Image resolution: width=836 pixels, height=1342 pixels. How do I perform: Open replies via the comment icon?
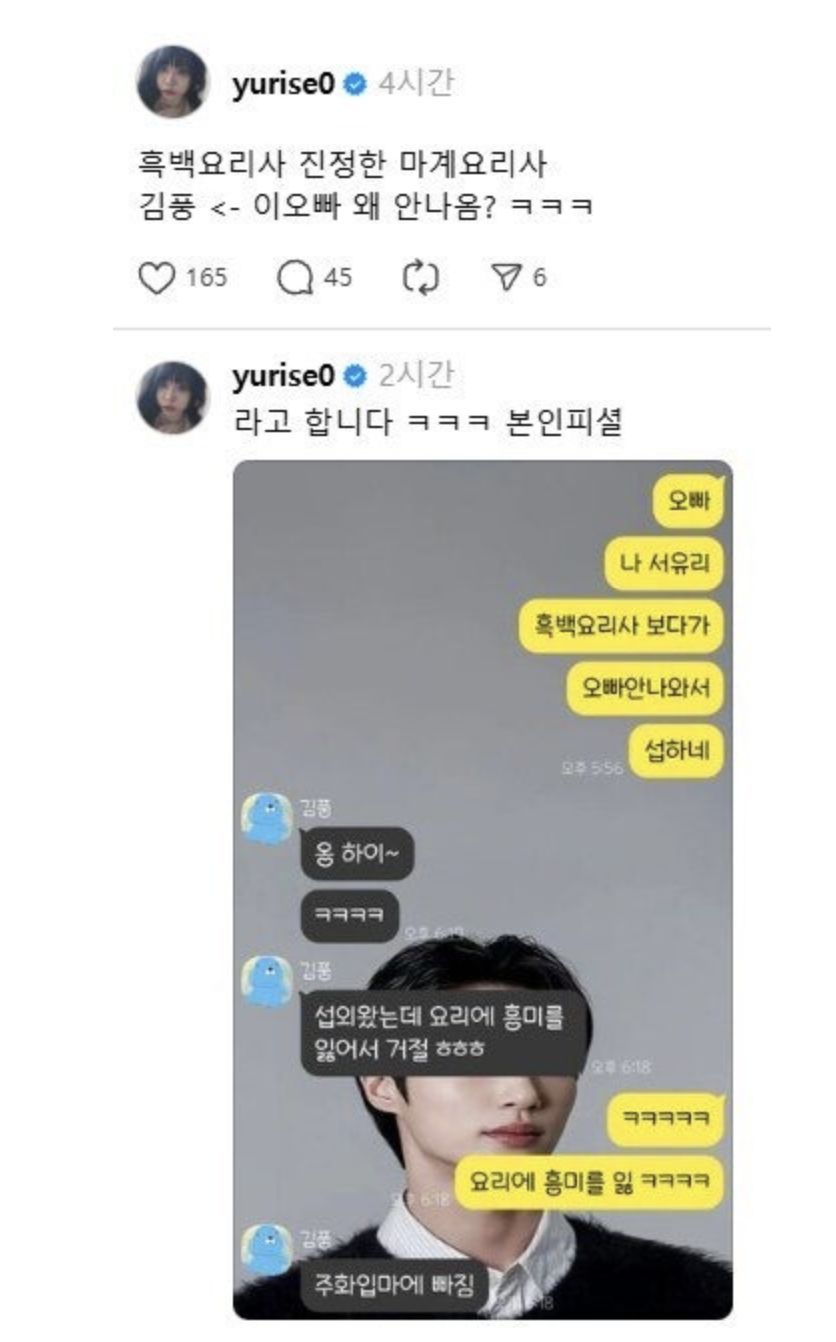295,277
